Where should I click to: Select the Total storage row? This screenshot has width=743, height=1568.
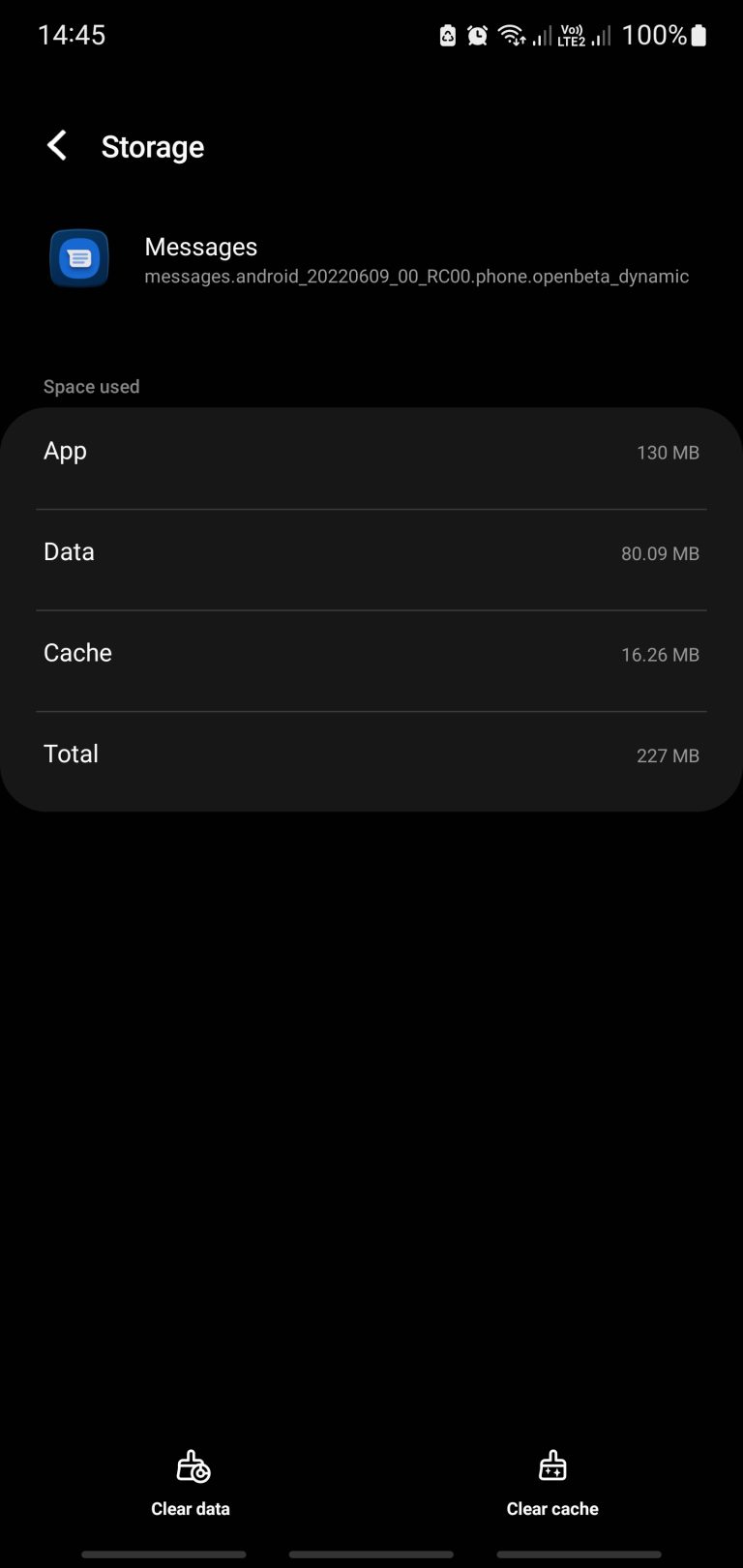[371, 754]
